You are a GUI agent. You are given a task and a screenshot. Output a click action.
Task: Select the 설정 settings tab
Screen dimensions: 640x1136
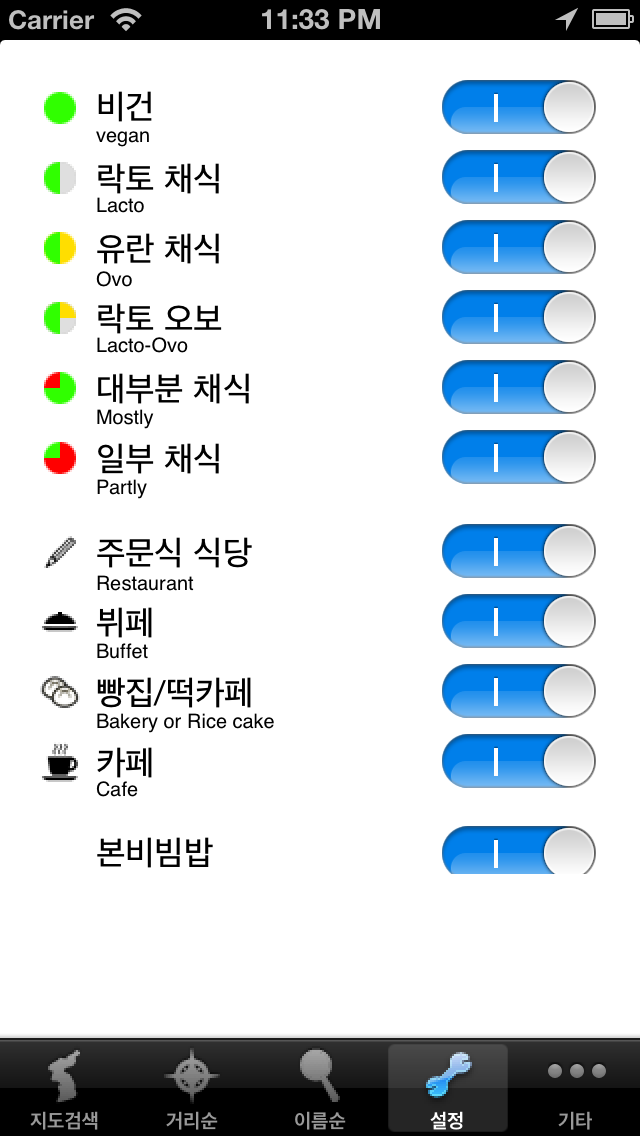pyautogui.click(x=448, y=1089)
